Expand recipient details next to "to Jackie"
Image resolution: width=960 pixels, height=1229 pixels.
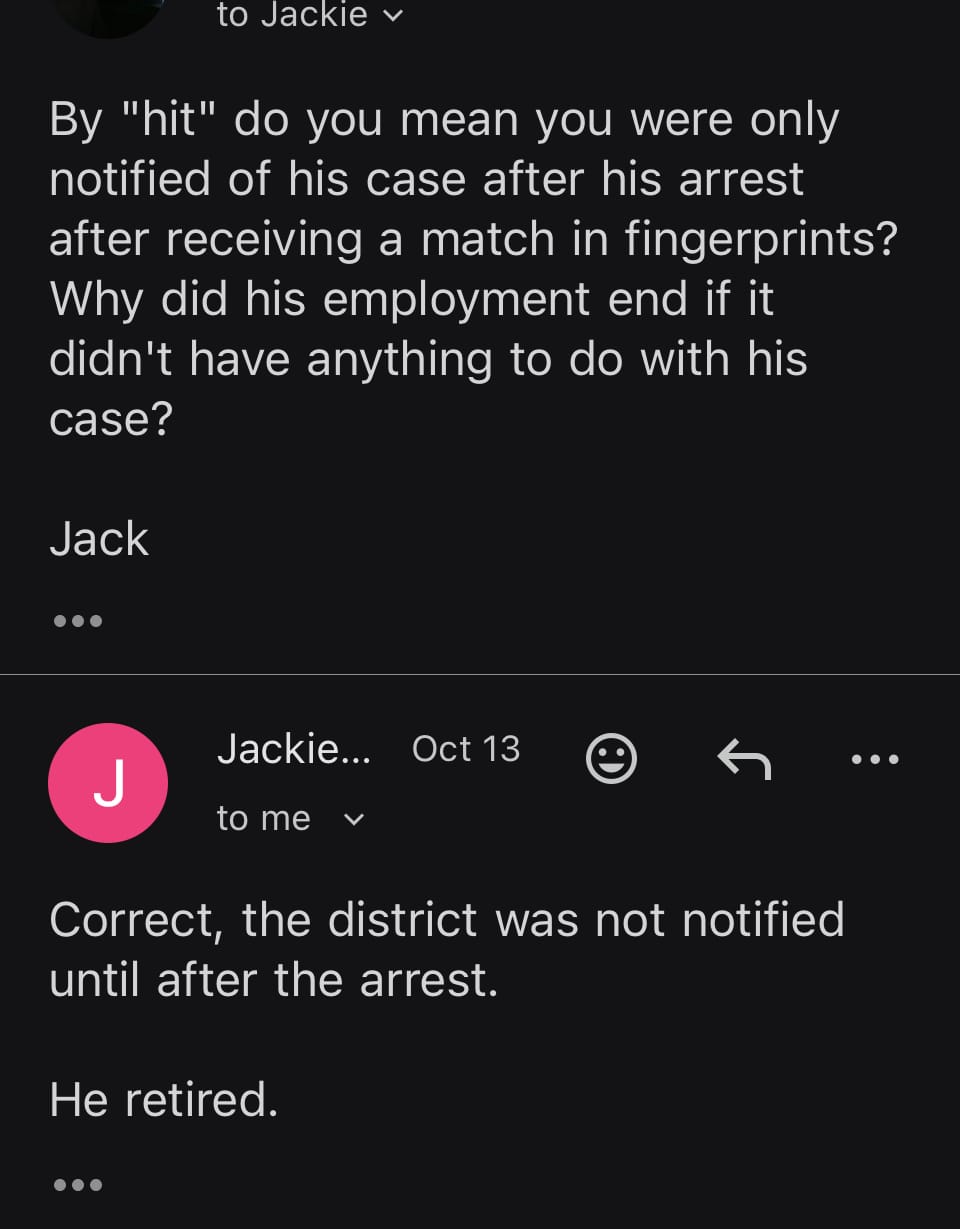pos(394,15)
